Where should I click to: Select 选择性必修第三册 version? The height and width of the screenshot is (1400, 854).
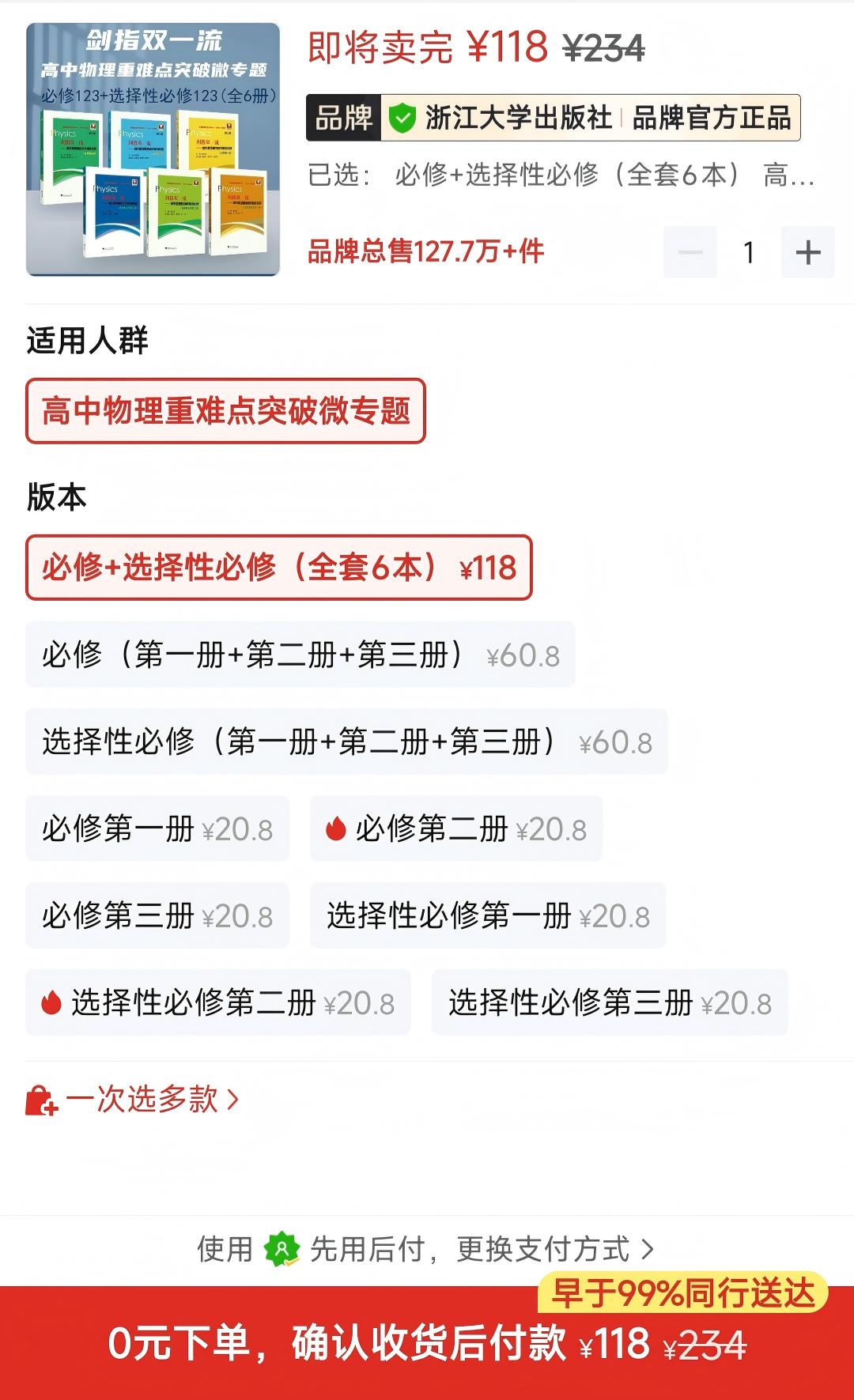tap(609, 1002)
